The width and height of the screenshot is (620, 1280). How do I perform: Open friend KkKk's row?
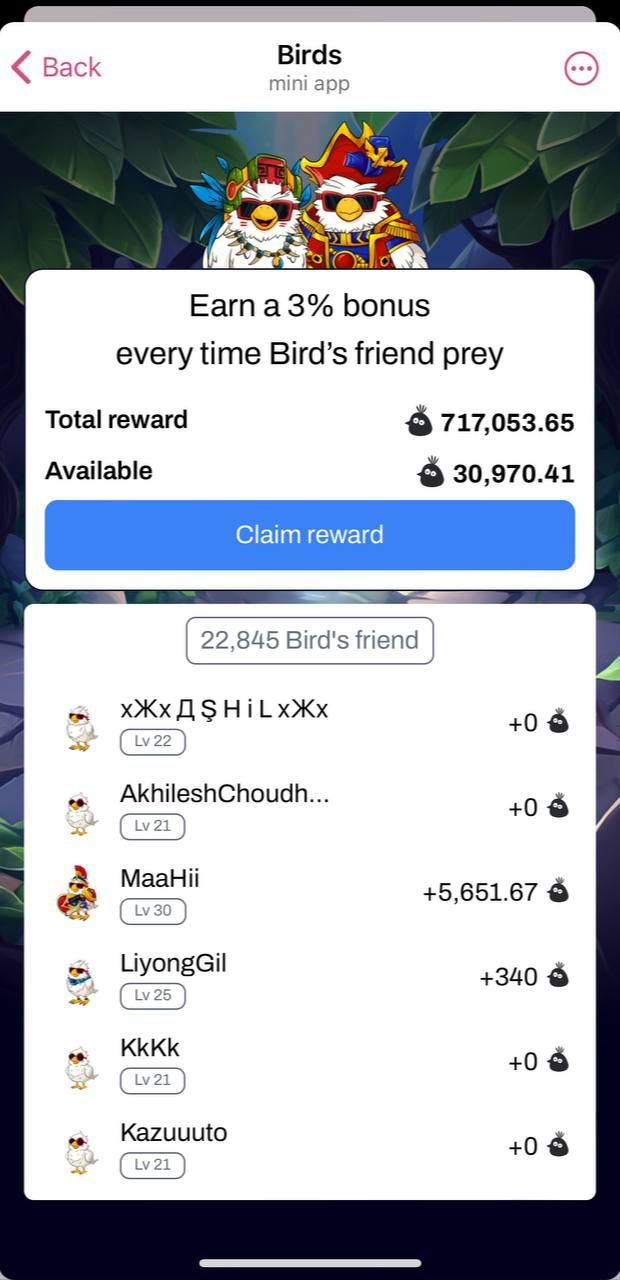[x=310, y=1063]
